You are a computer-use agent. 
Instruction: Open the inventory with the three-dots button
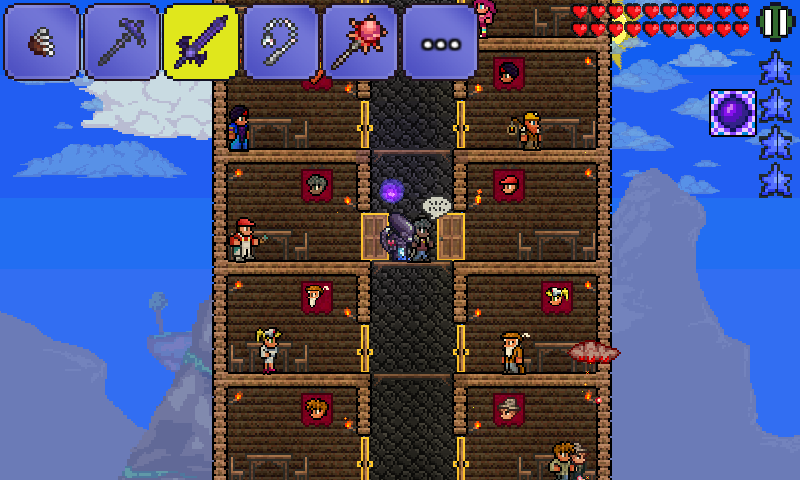tap(440, 42)
